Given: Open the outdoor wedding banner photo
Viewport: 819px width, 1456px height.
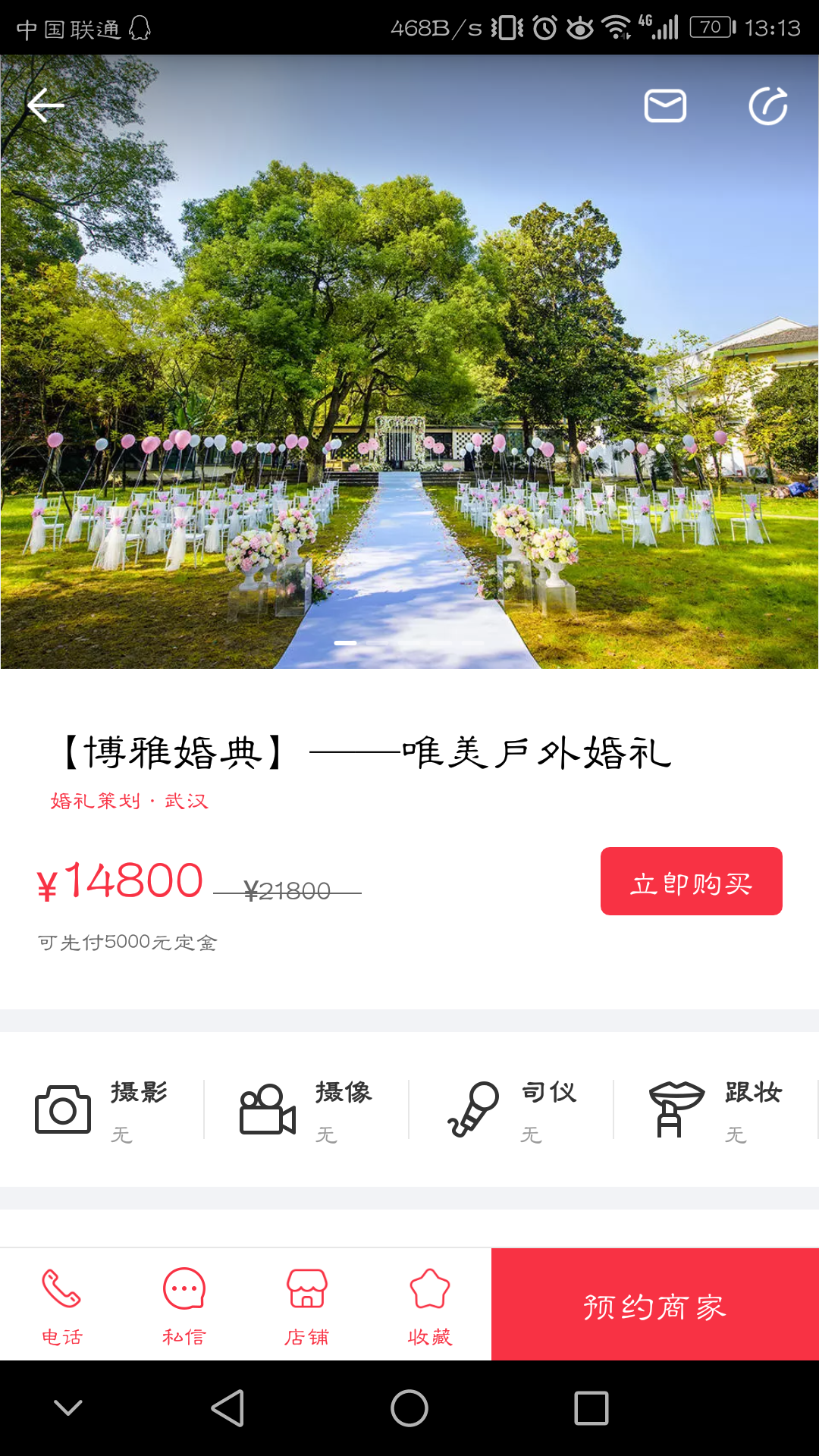Looking at the screenshot, I should (409, 362).
